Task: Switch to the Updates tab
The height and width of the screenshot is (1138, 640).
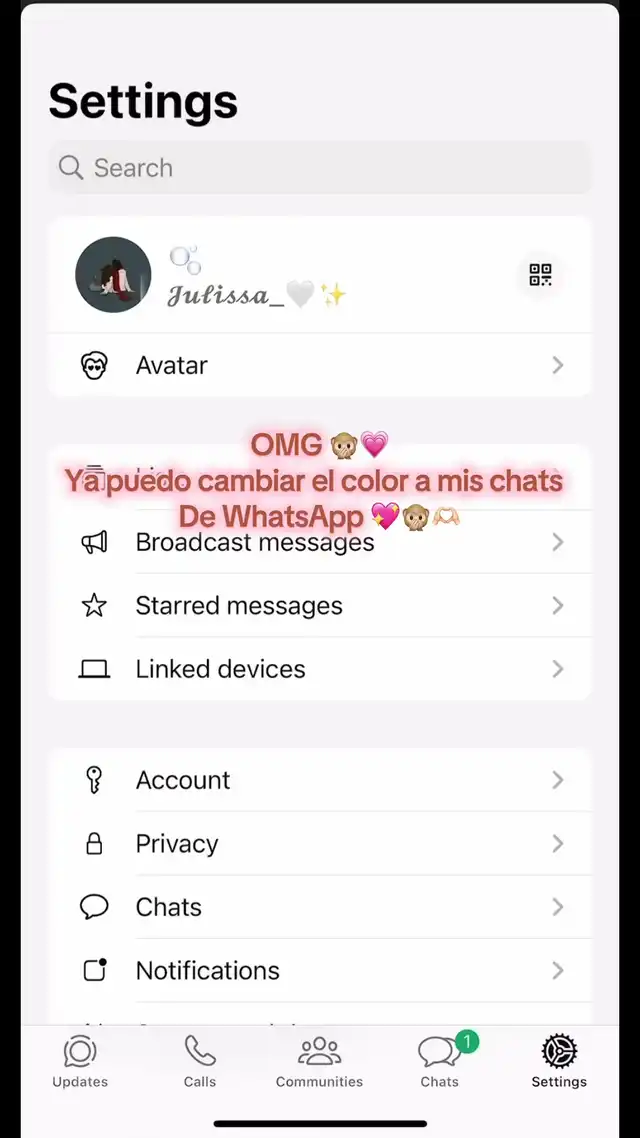Action: (x=80, y=1061)
